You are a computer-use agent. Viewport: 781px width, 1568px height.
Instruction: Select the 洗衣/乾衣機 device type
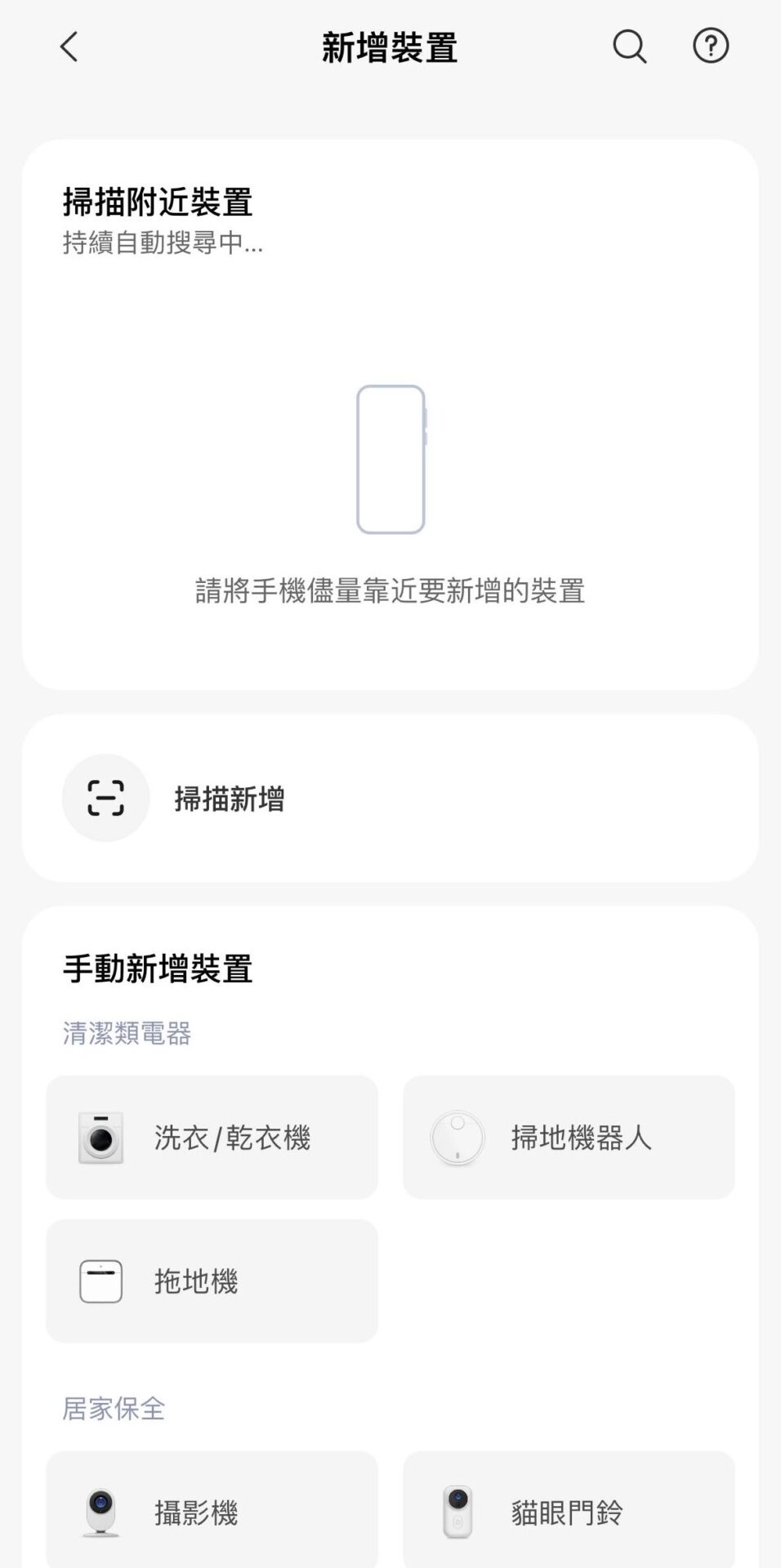click(212, 1137)
